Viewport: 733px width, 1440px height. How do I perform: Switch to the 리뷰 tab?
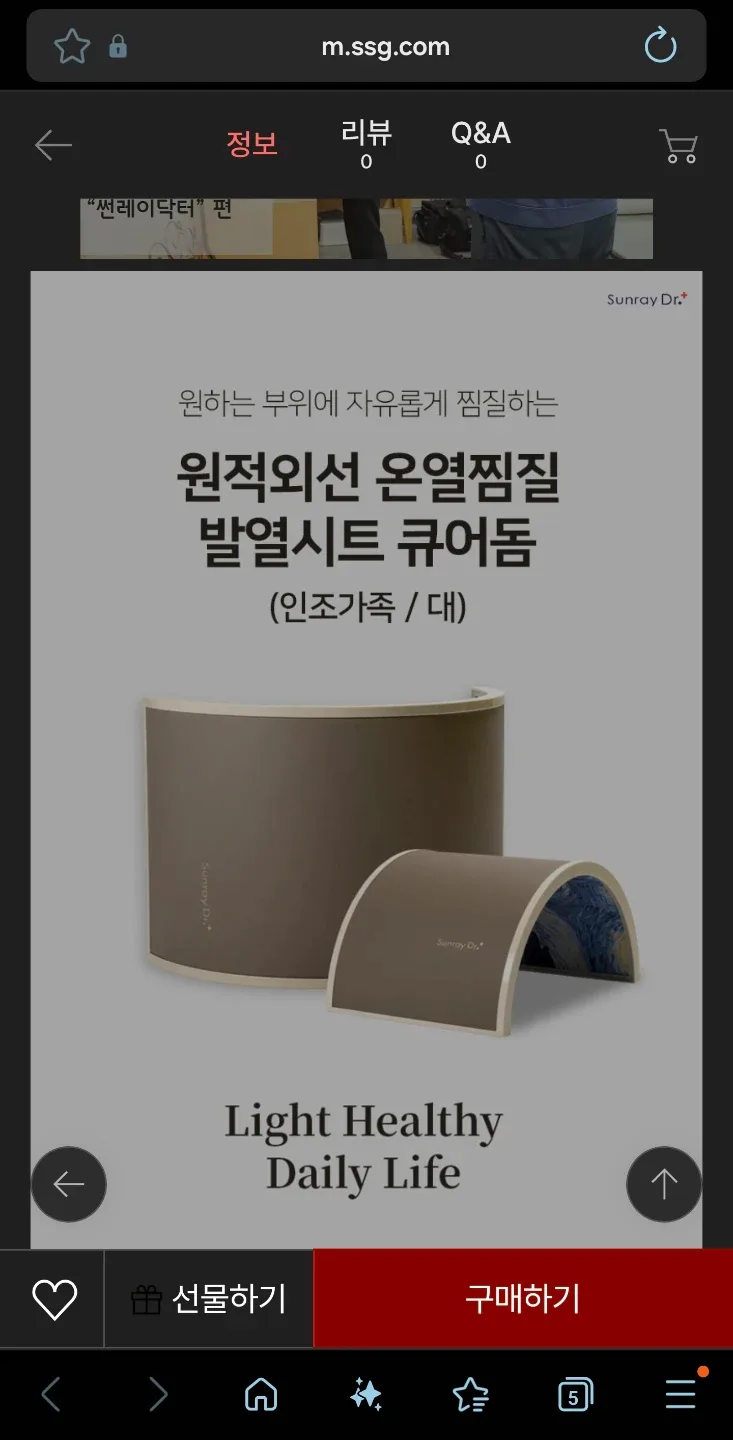point(366,145)
